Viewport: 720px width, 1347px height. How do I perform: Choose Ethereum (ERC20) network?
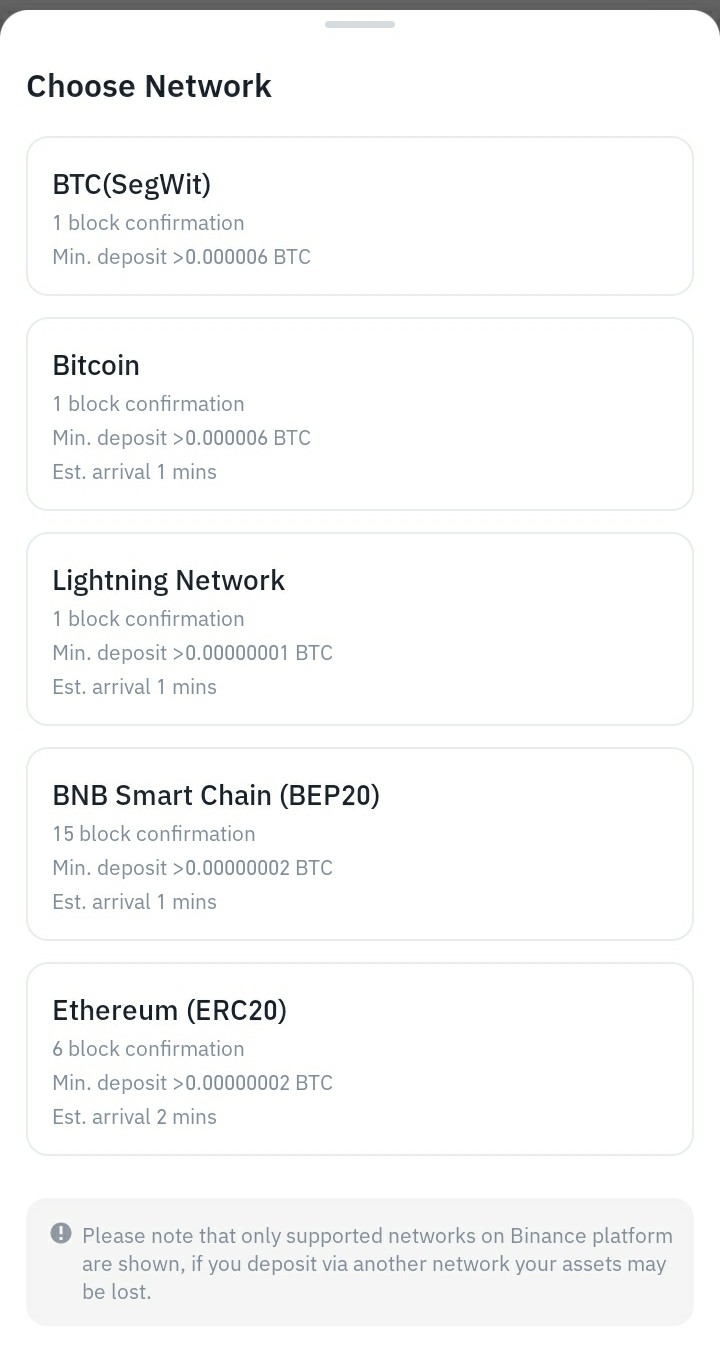pyautogui.click(x=360, y=1059)
